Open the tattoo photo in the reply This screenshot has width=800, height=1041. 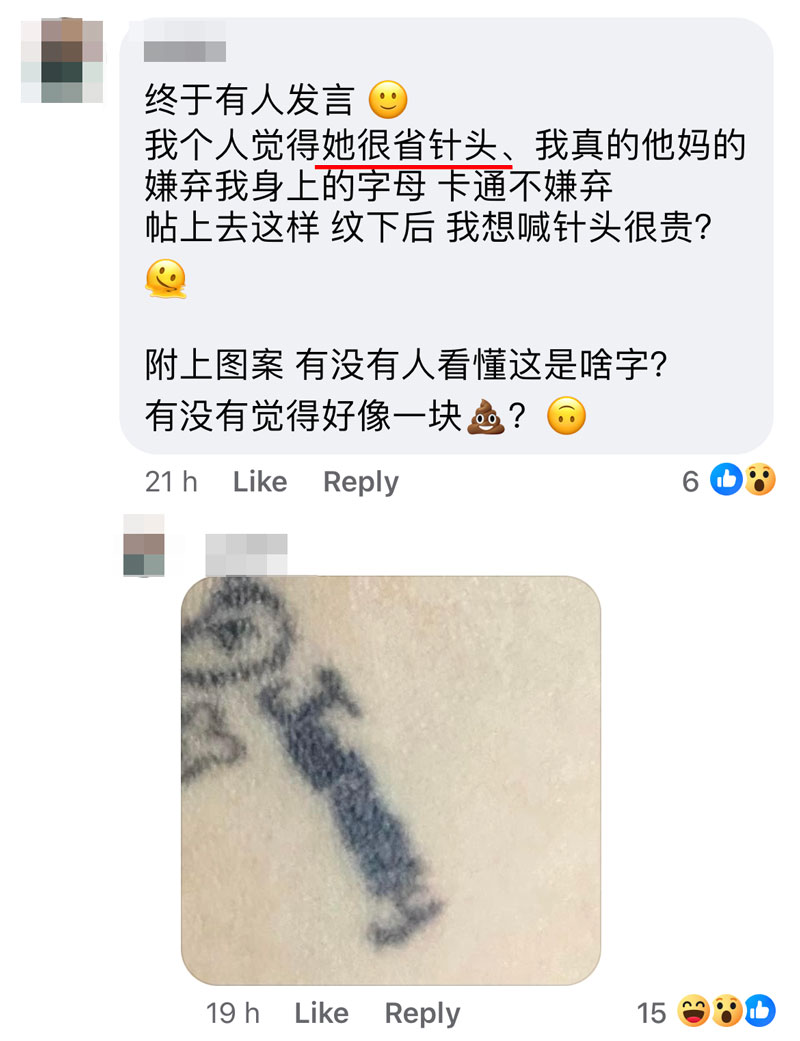click(x=390, y=780)
